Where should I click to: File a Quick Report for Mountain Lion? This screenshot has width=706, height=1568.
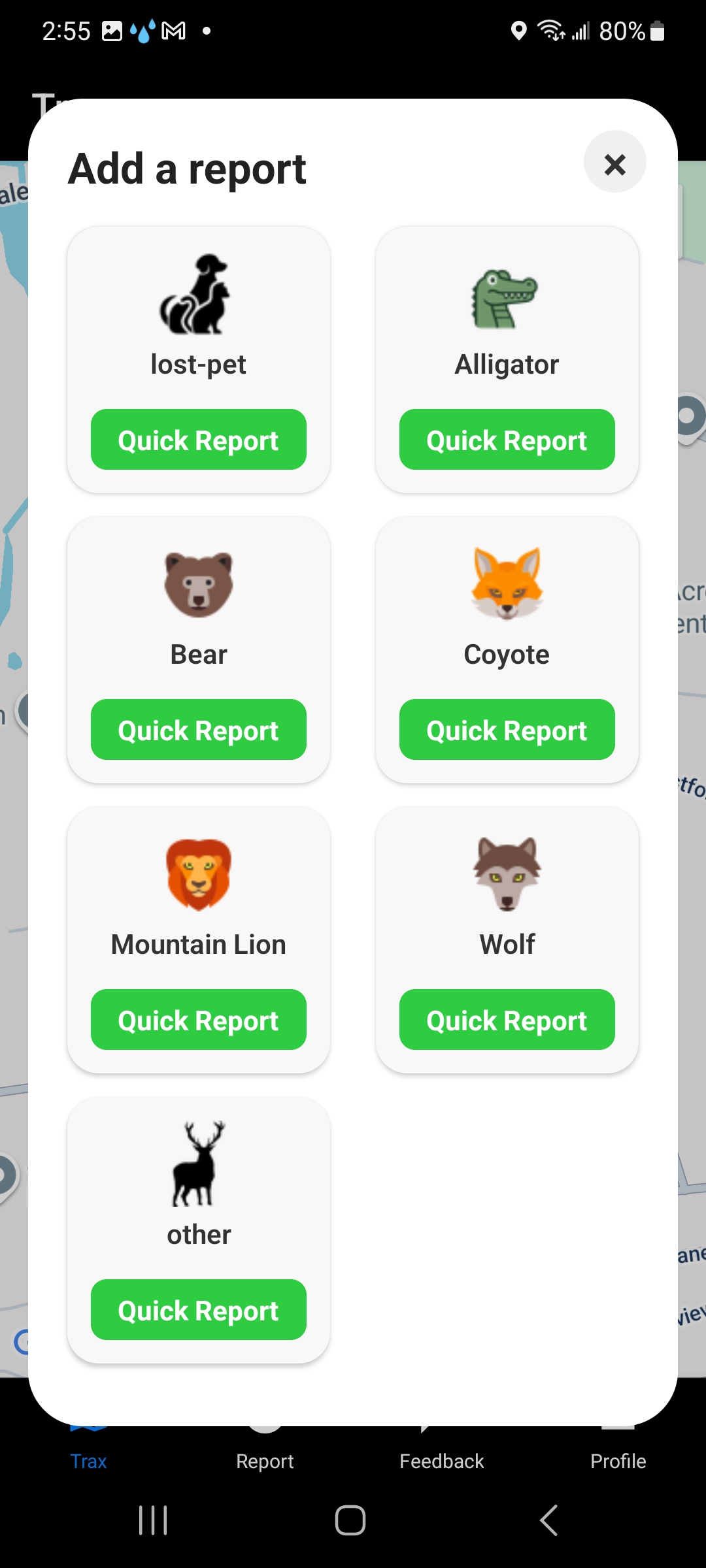coord(198,1020)
